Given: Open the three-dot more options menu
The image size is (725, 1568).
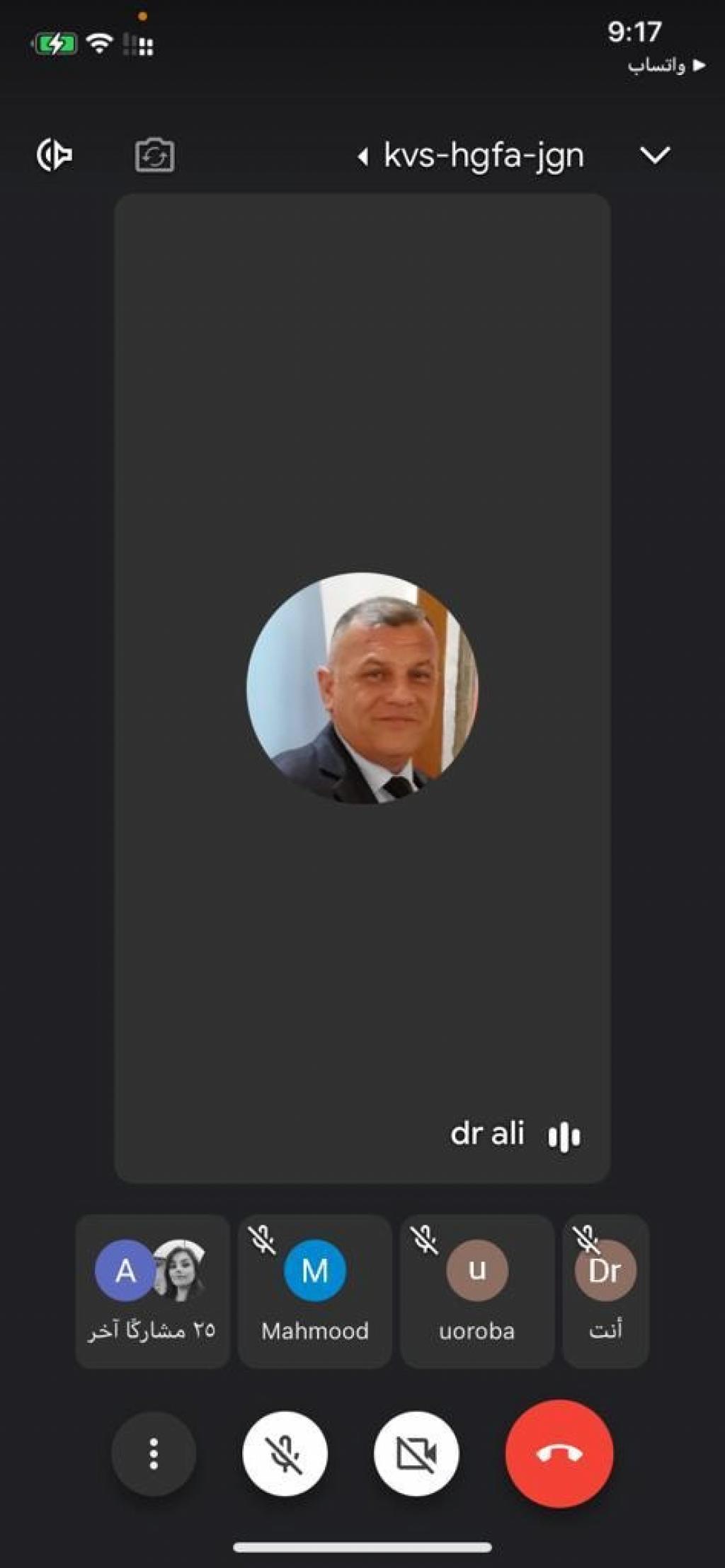Looking at the screenshot, I should pos(154,1454).
